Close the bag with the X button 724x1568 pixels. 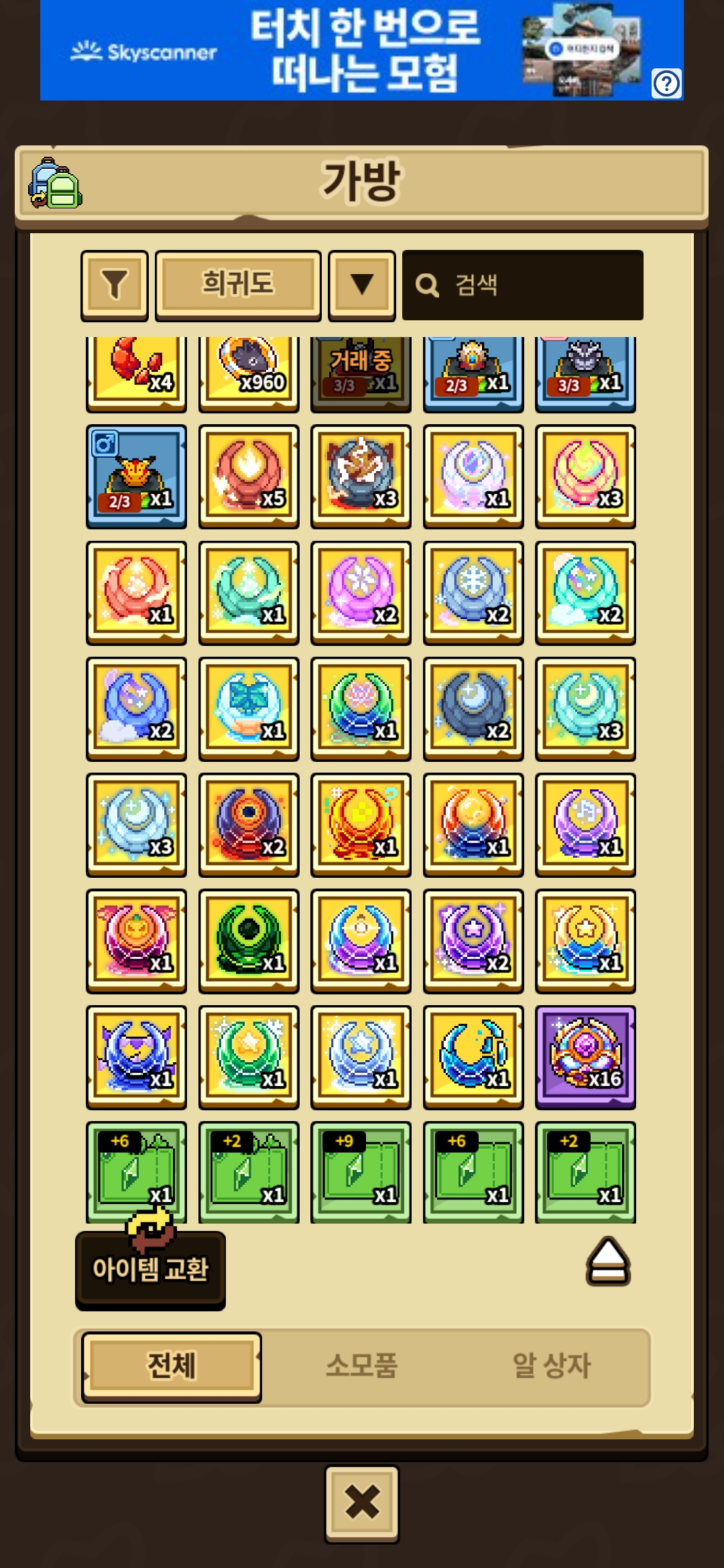coord(362,1503)
